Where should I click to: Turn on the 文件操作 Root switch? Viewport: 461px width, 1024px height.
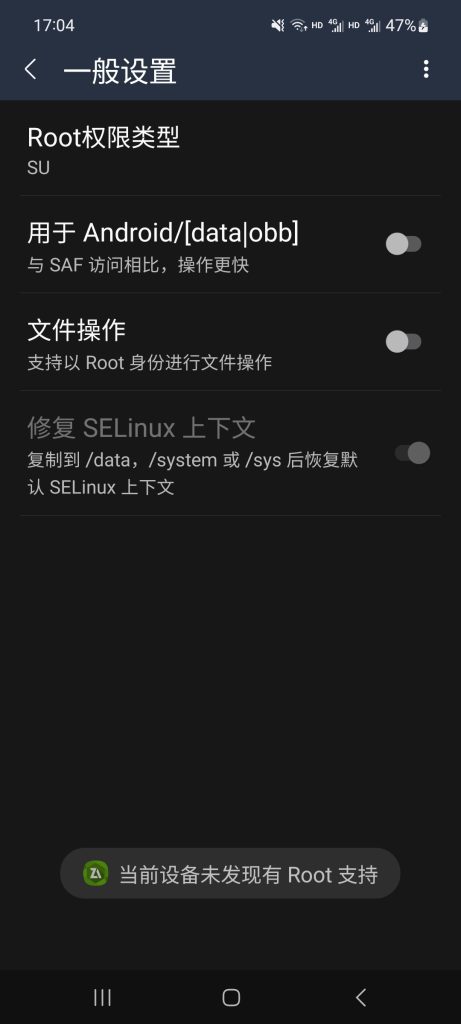click(404, 342)
